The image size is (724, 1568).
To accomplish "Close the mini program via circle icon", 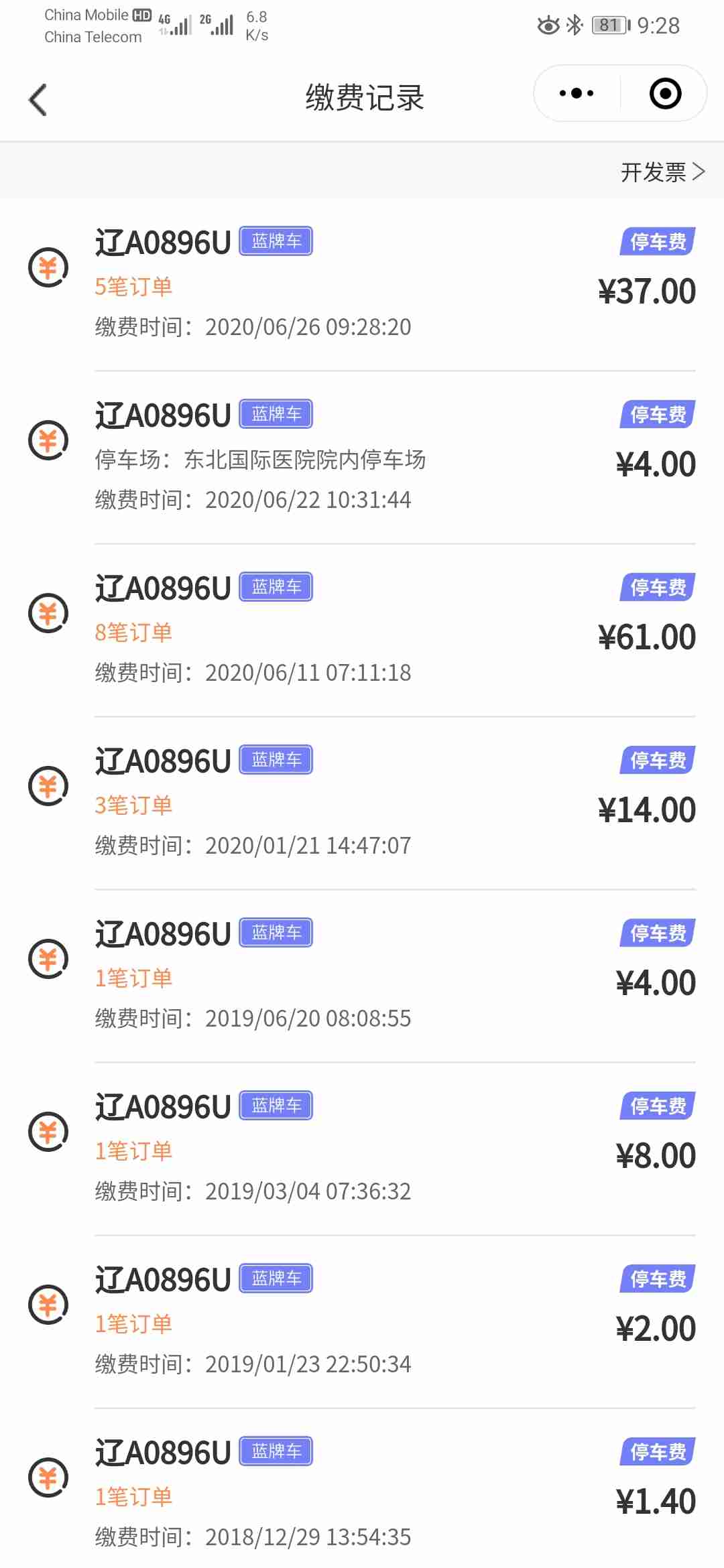I will click(665, 94).
